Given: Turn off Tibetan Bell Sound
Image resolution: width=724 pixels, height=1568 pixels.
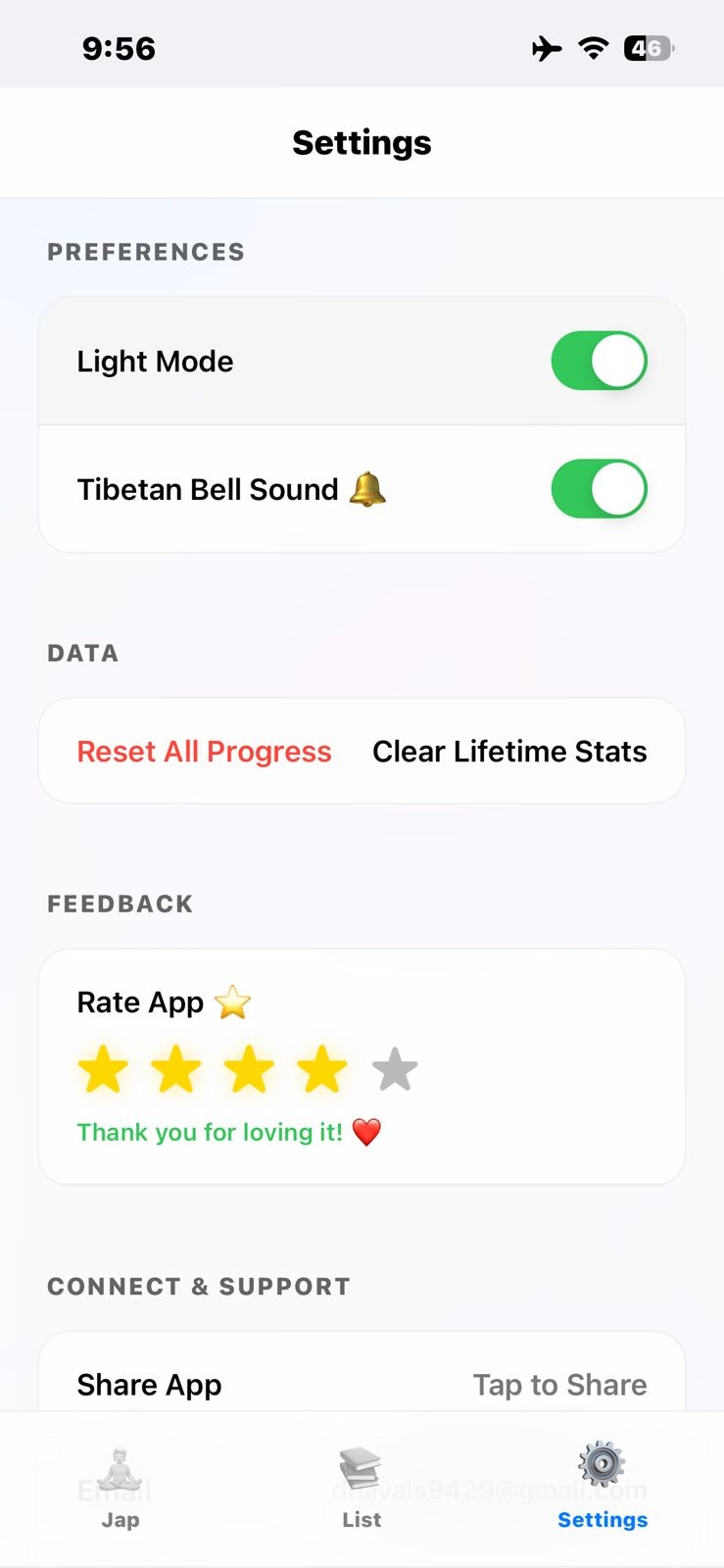Looking at the screenshot, I should (599, 488).
